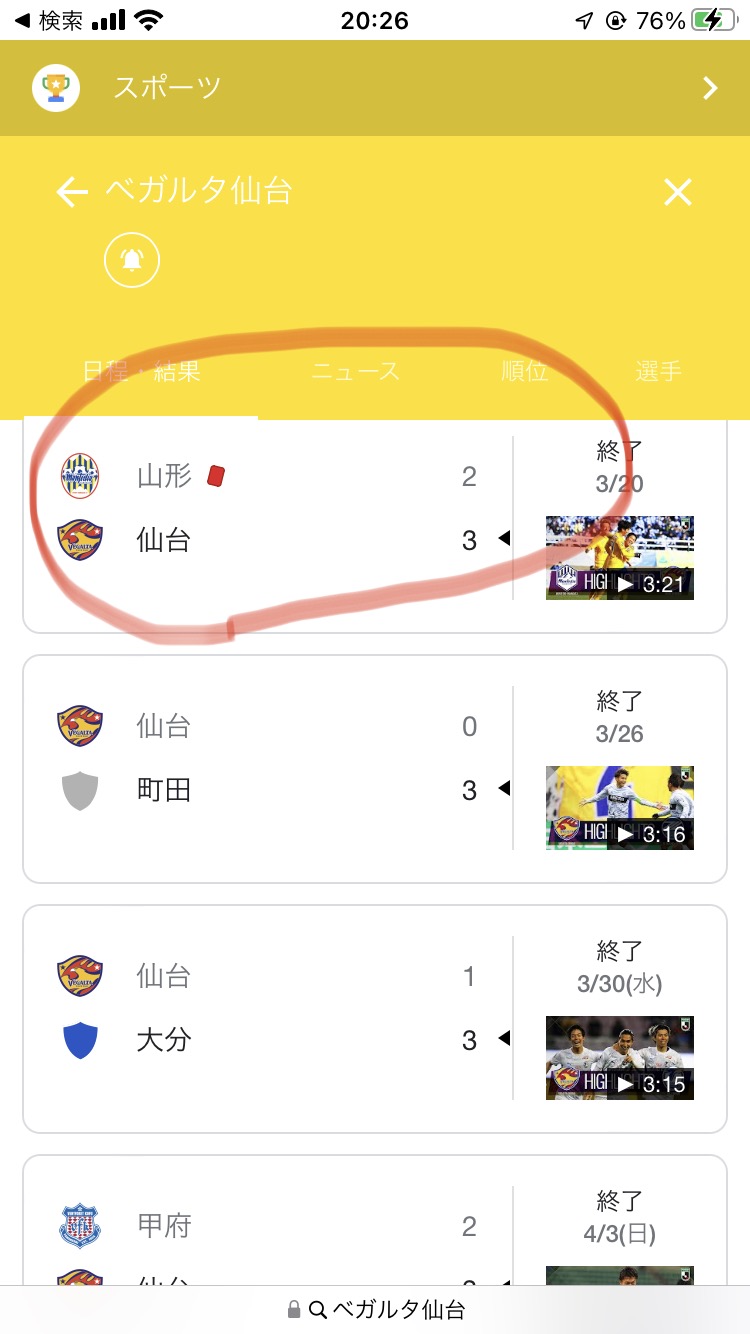
Task: Switch to the 順位 tab
Action: point(525,372)
